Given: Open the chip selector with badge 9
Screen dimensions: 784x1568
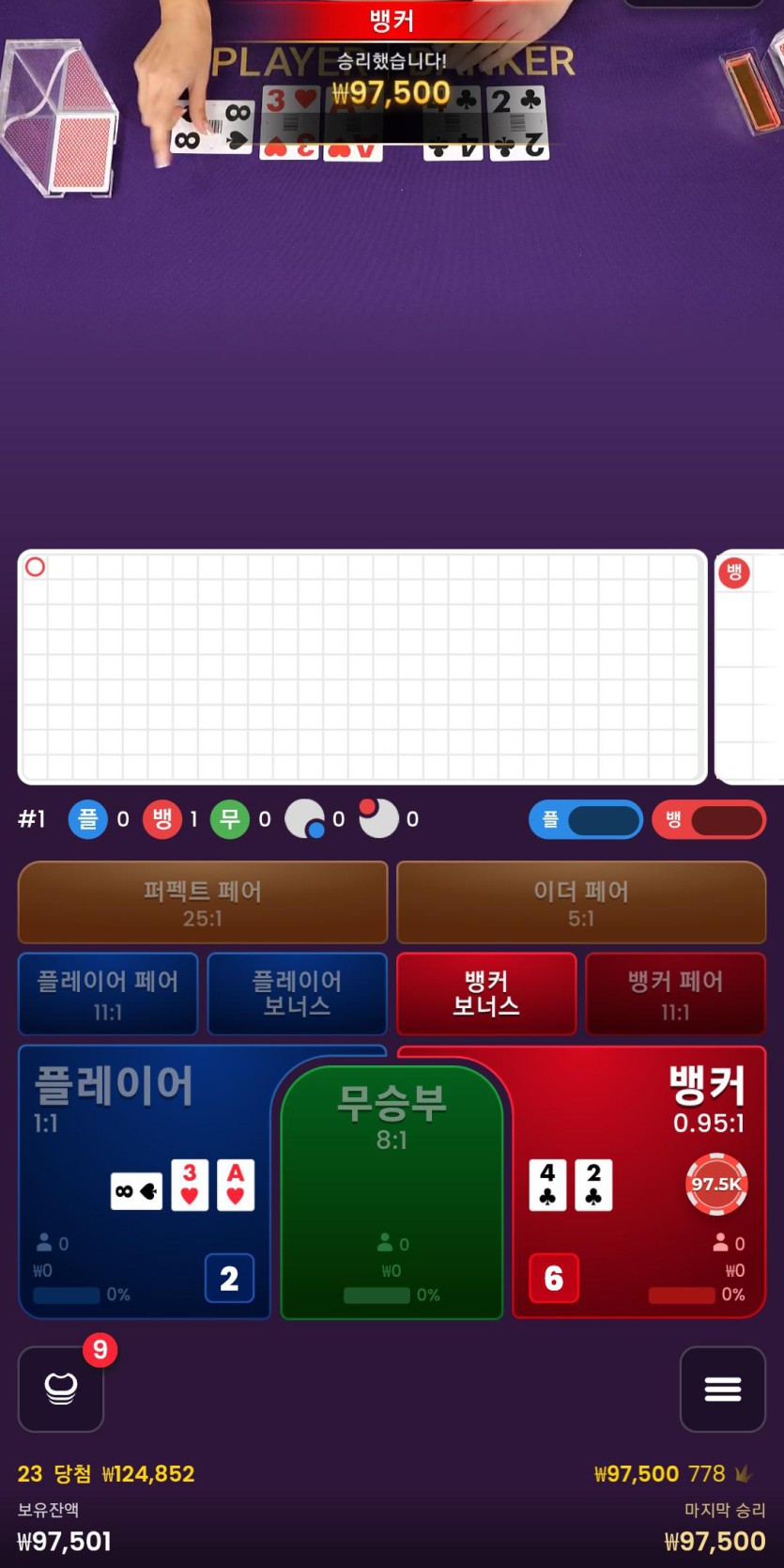Looking at the screenshot, I should coord(61,1389).
